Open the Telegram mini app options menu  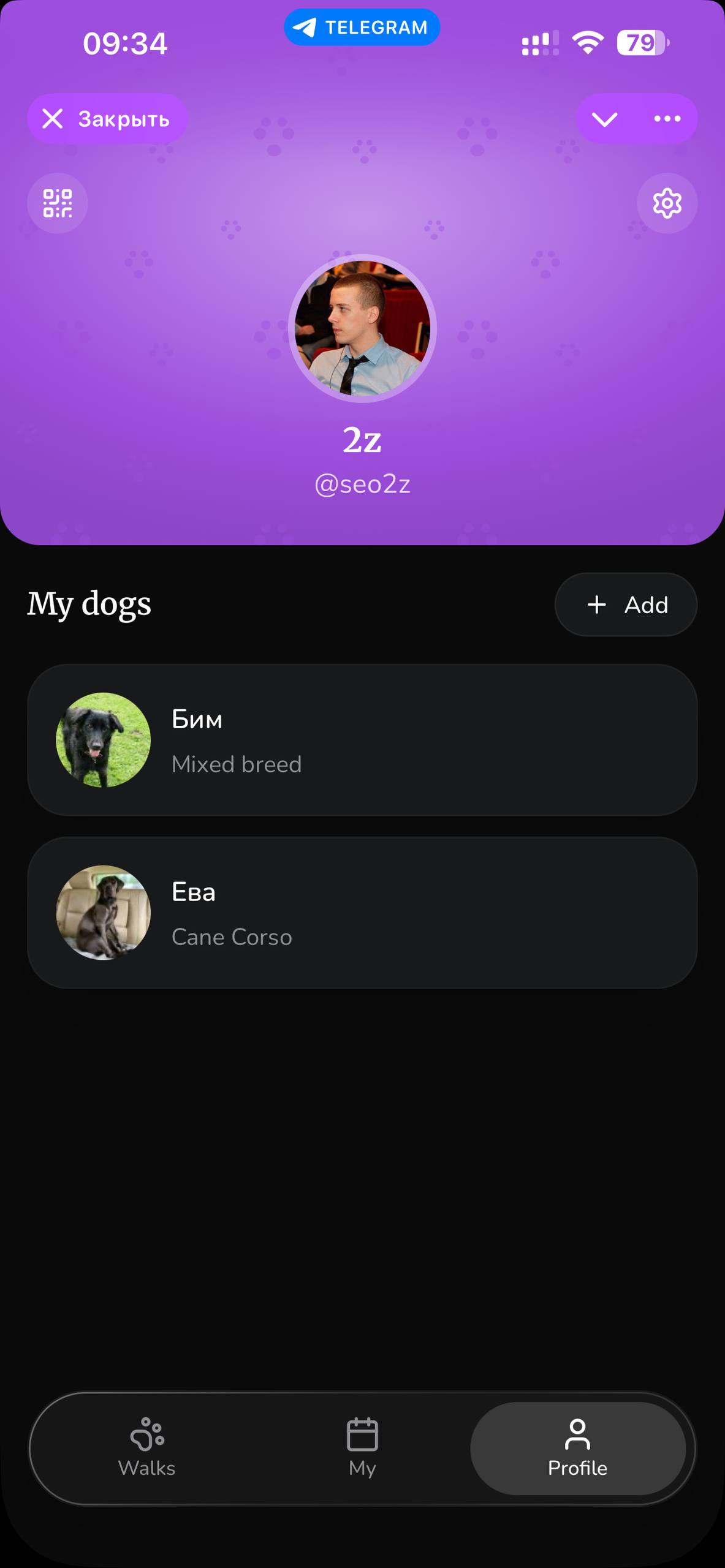point(667,118)
